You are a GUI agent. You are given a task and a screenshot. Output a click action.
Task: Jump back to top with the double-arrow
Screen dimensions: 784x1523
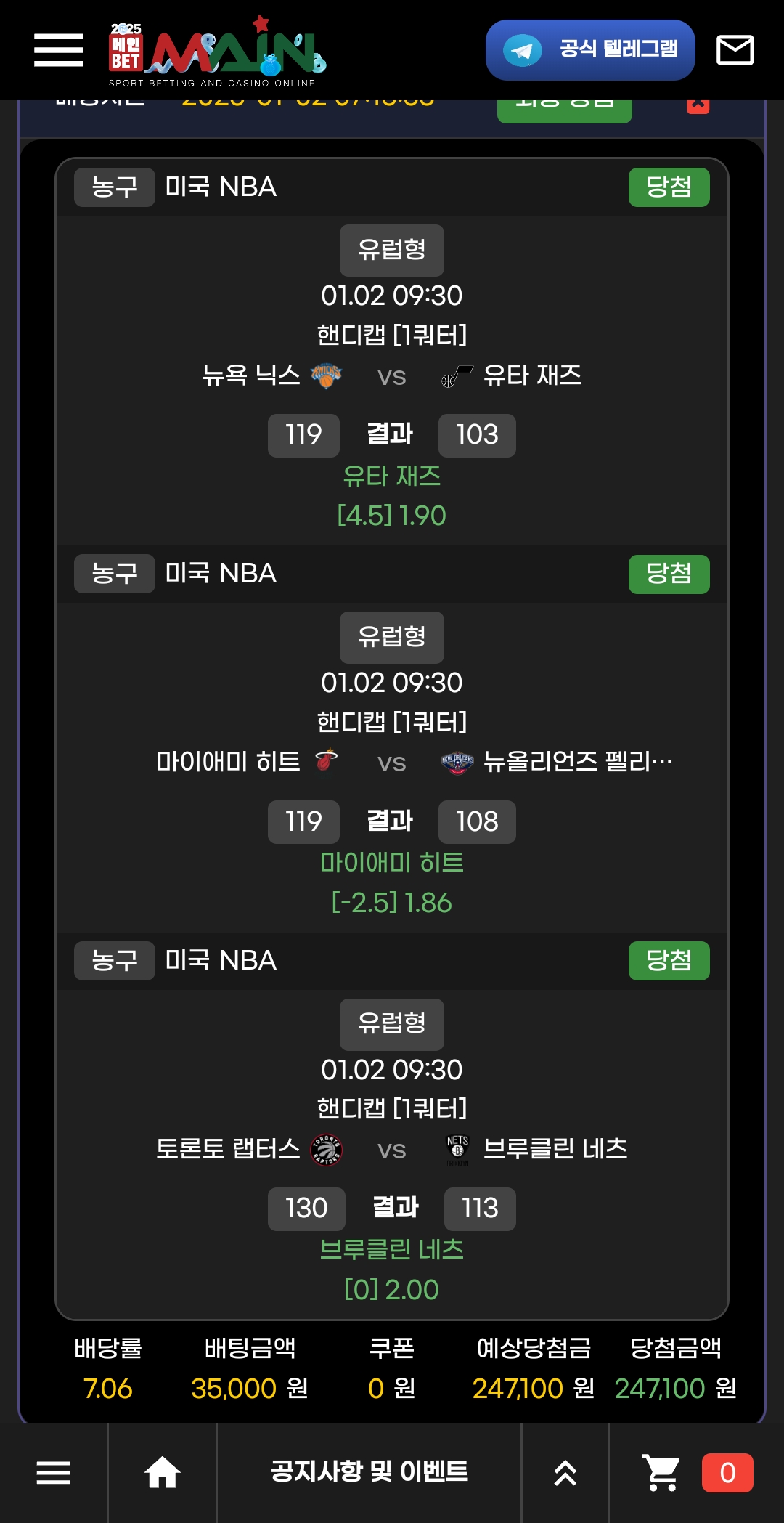click(565, 1473)
